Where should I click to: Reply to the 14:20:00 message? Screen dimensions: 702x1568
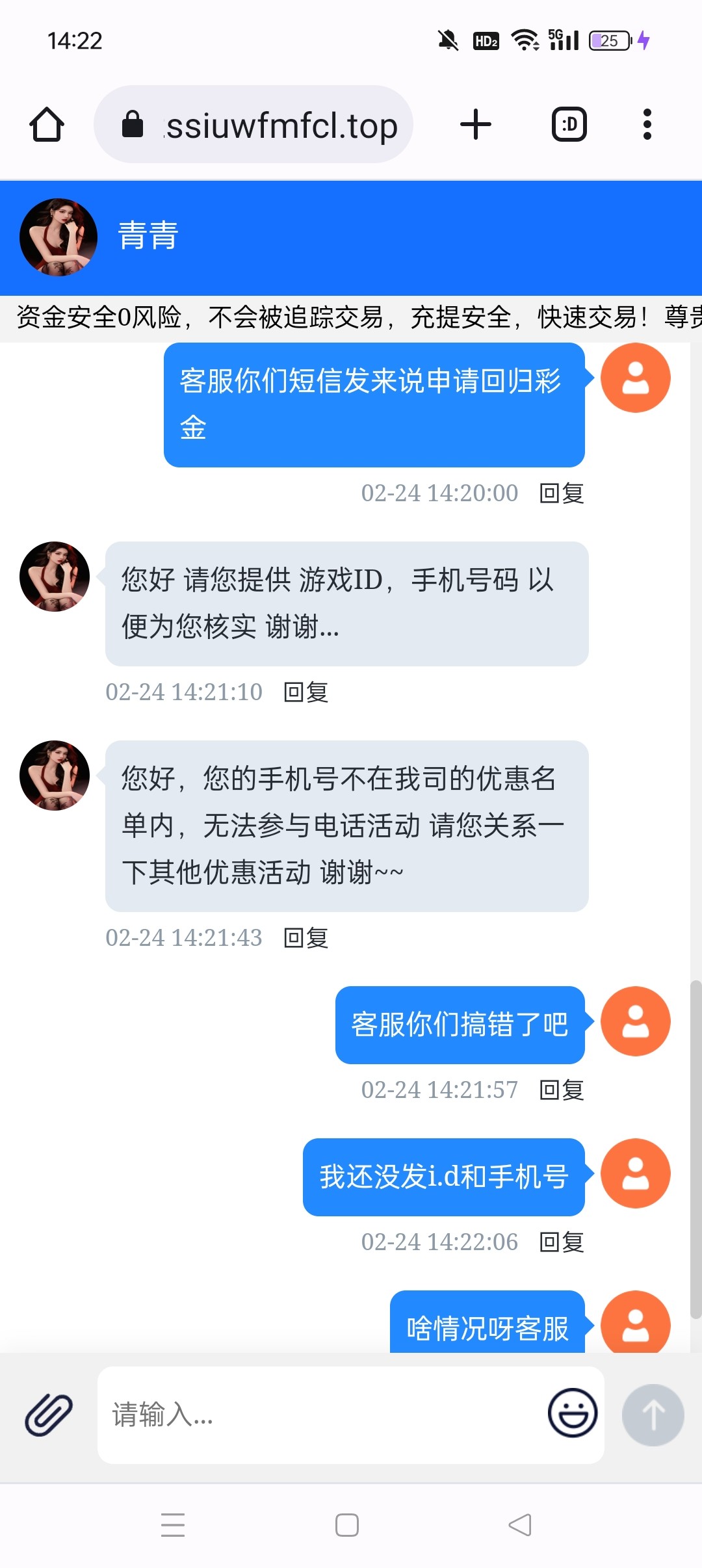pyautogui.click(x=562, y=493)
